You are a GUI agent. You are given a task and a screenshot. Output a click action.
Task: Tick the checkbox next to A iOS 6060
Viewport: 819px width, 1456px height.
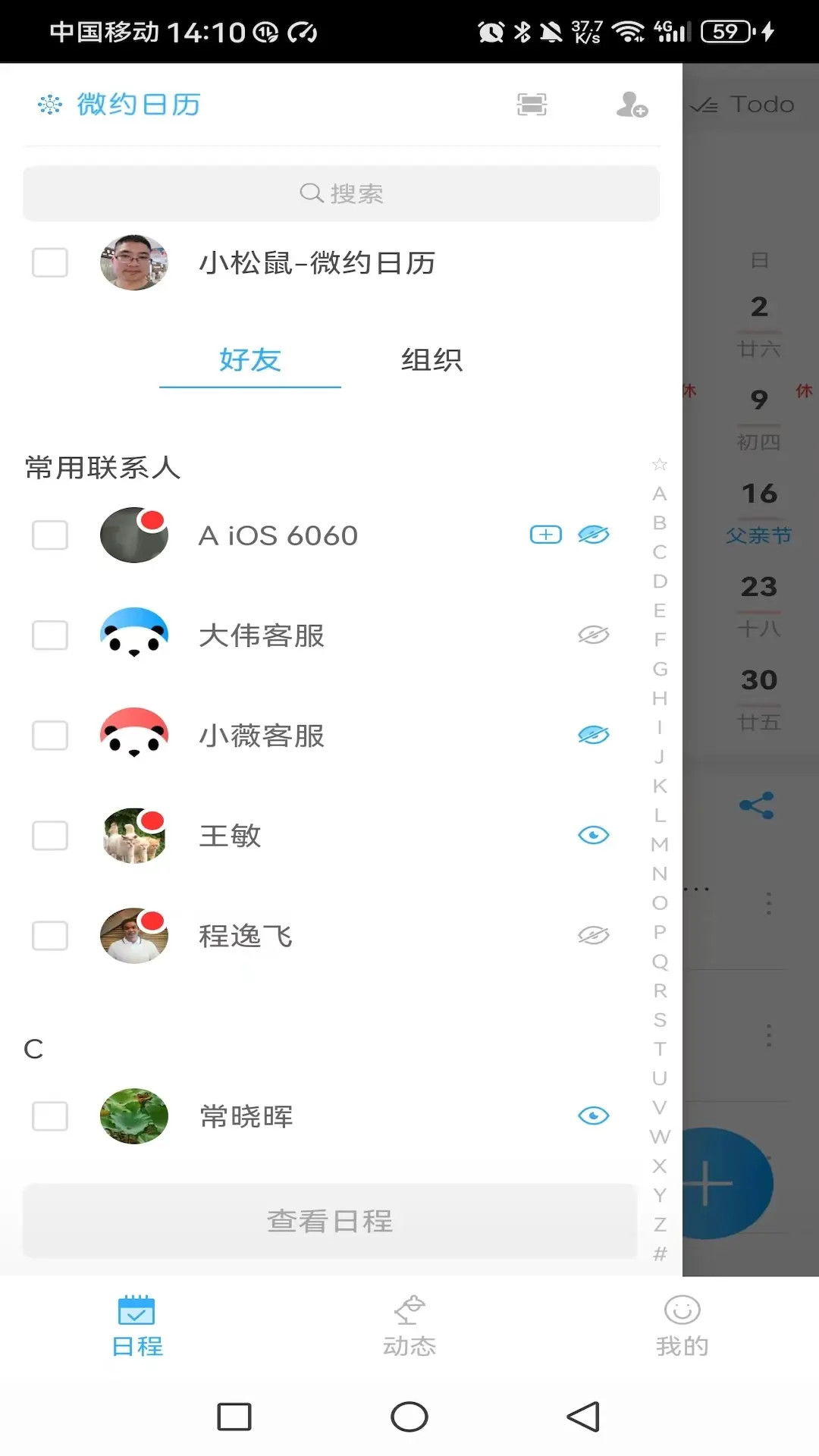[50, 535]
